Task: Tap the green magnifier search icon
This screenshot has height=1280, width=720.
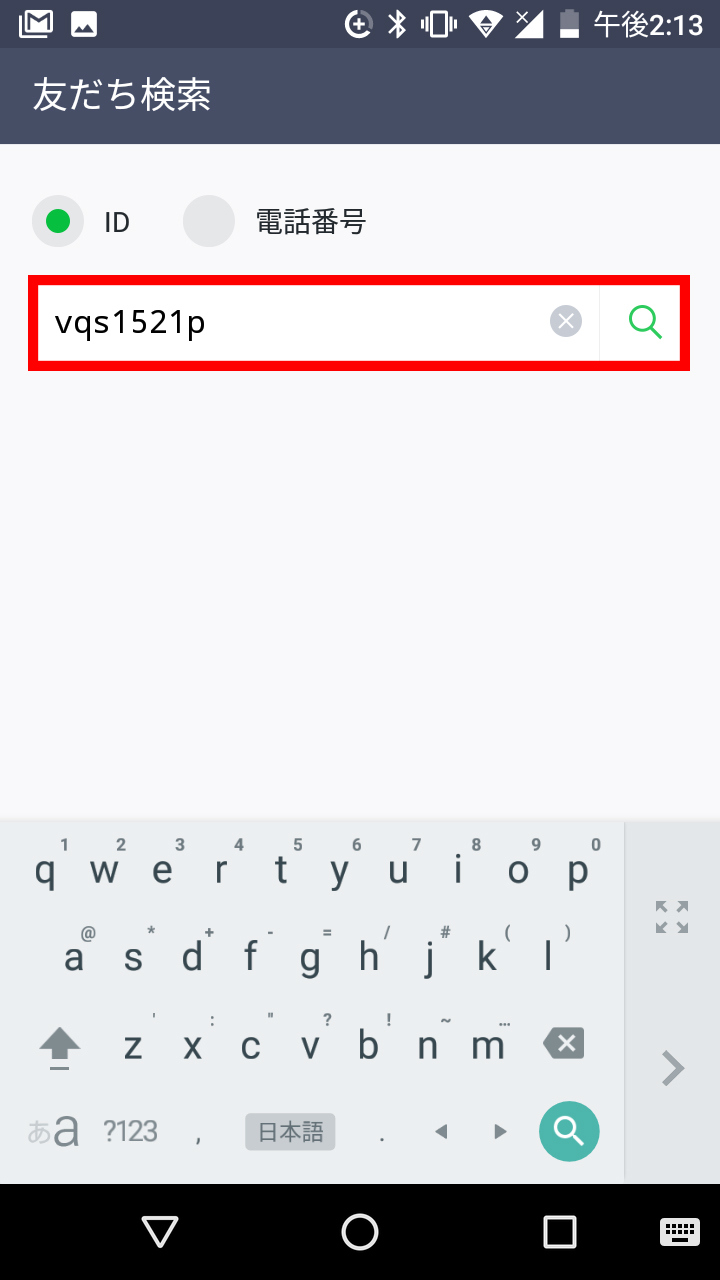Action: 645,321
